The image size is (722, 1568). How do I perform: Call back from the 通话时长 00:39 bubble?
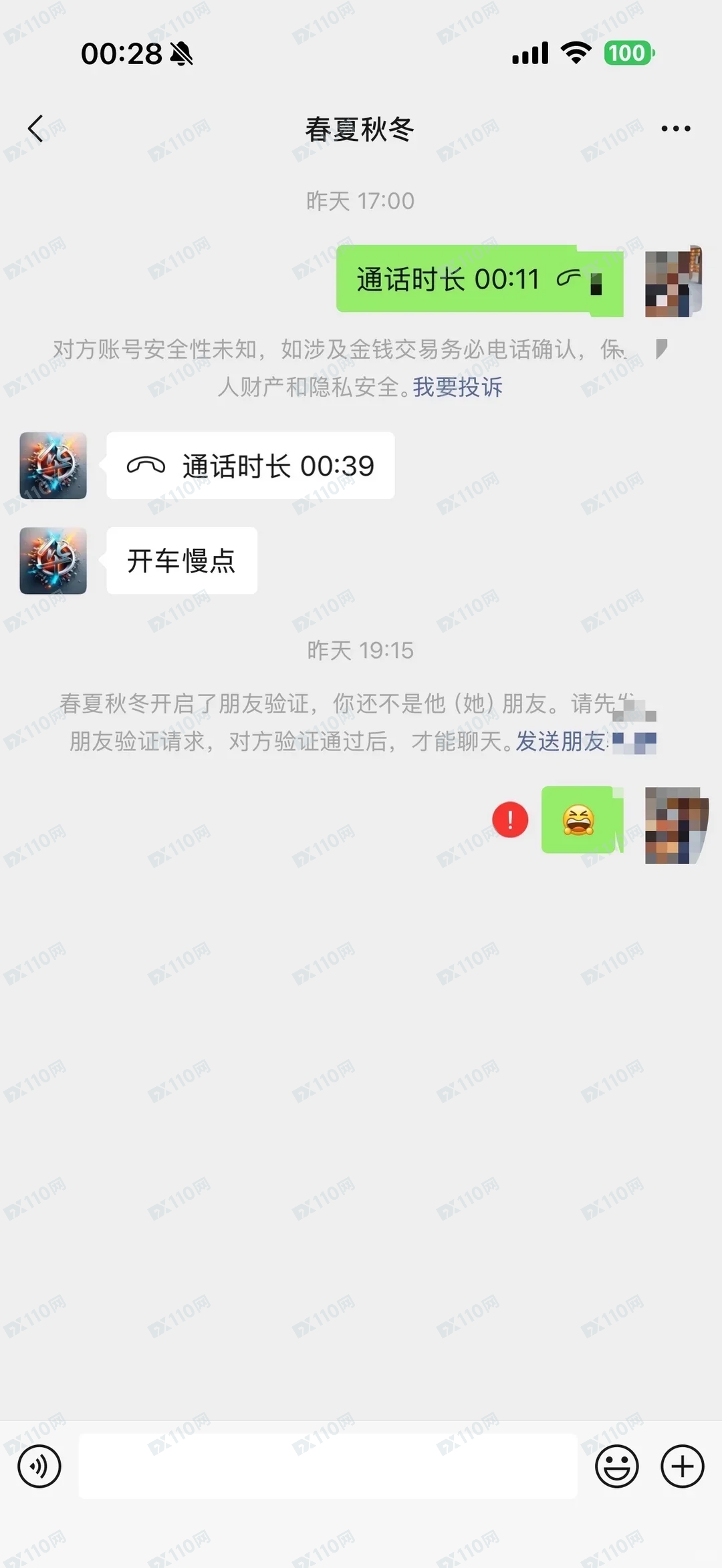tap(251, 466)
